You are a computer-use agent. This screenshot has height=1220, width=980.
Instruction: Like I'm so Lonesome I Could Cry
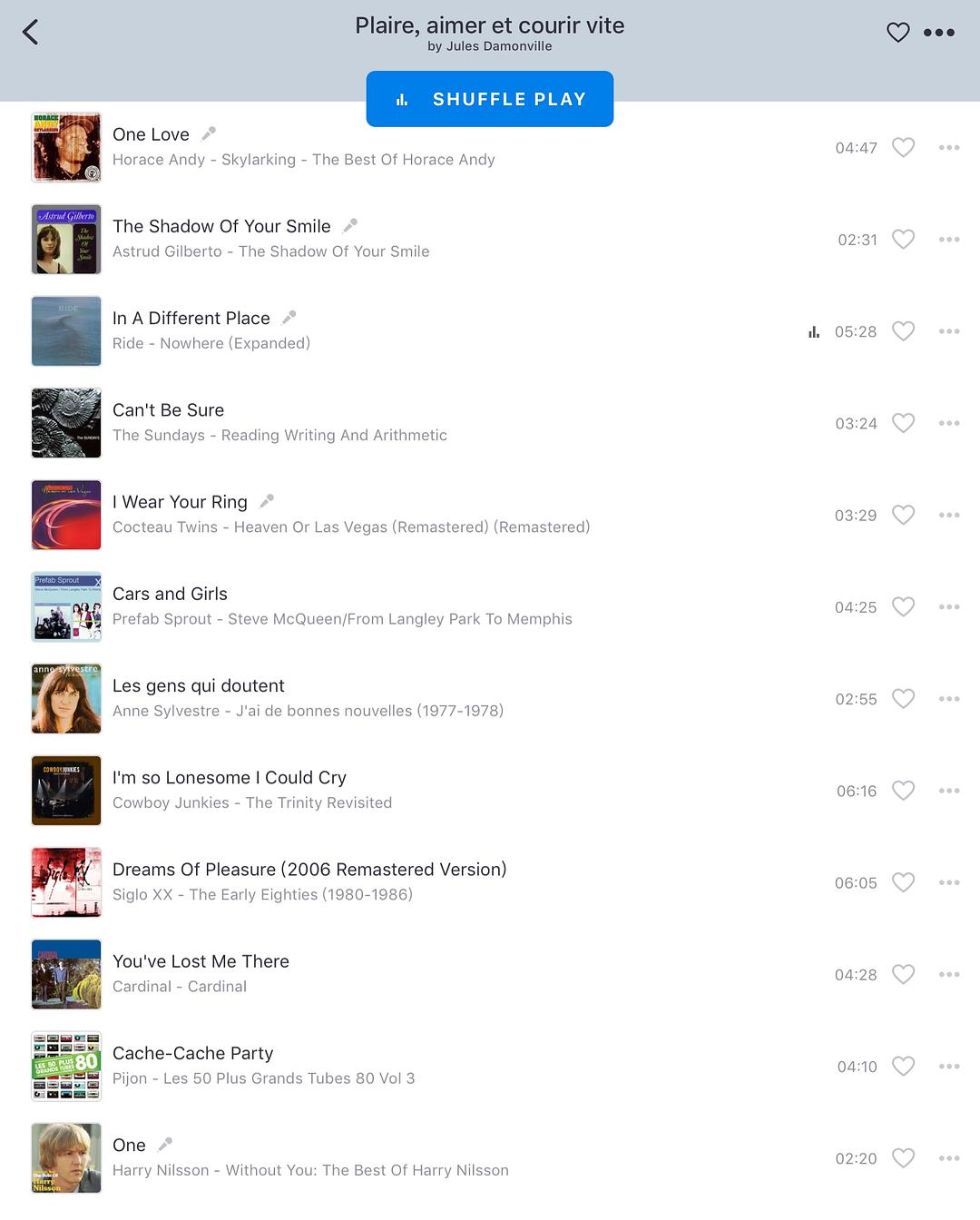pos(903,791)
